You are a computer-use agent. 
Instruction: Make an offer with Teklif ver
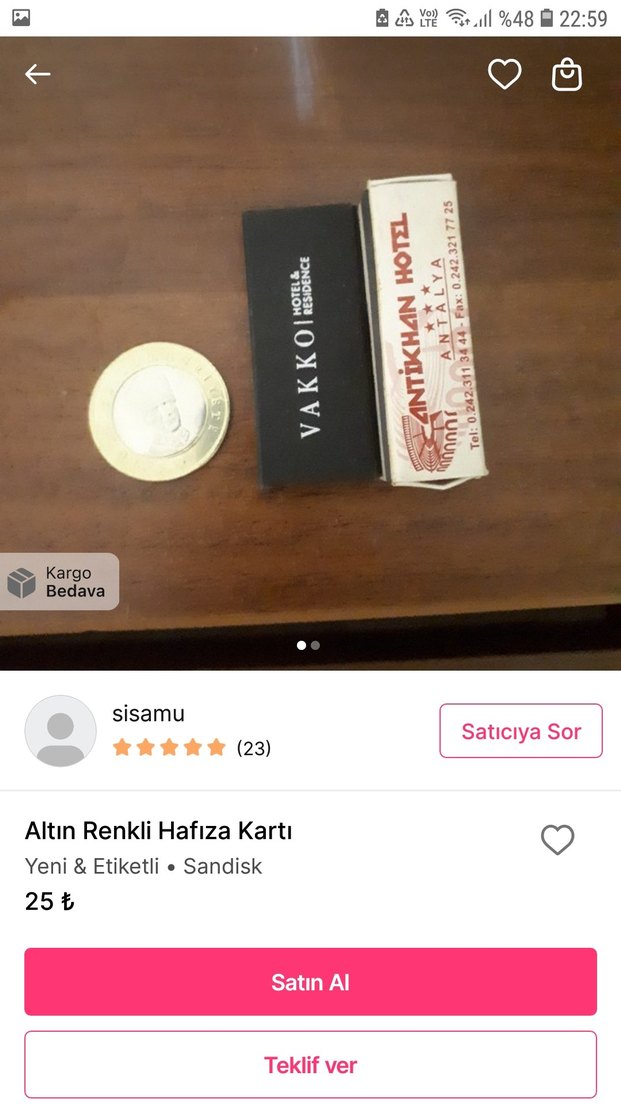coord(310,1065)
